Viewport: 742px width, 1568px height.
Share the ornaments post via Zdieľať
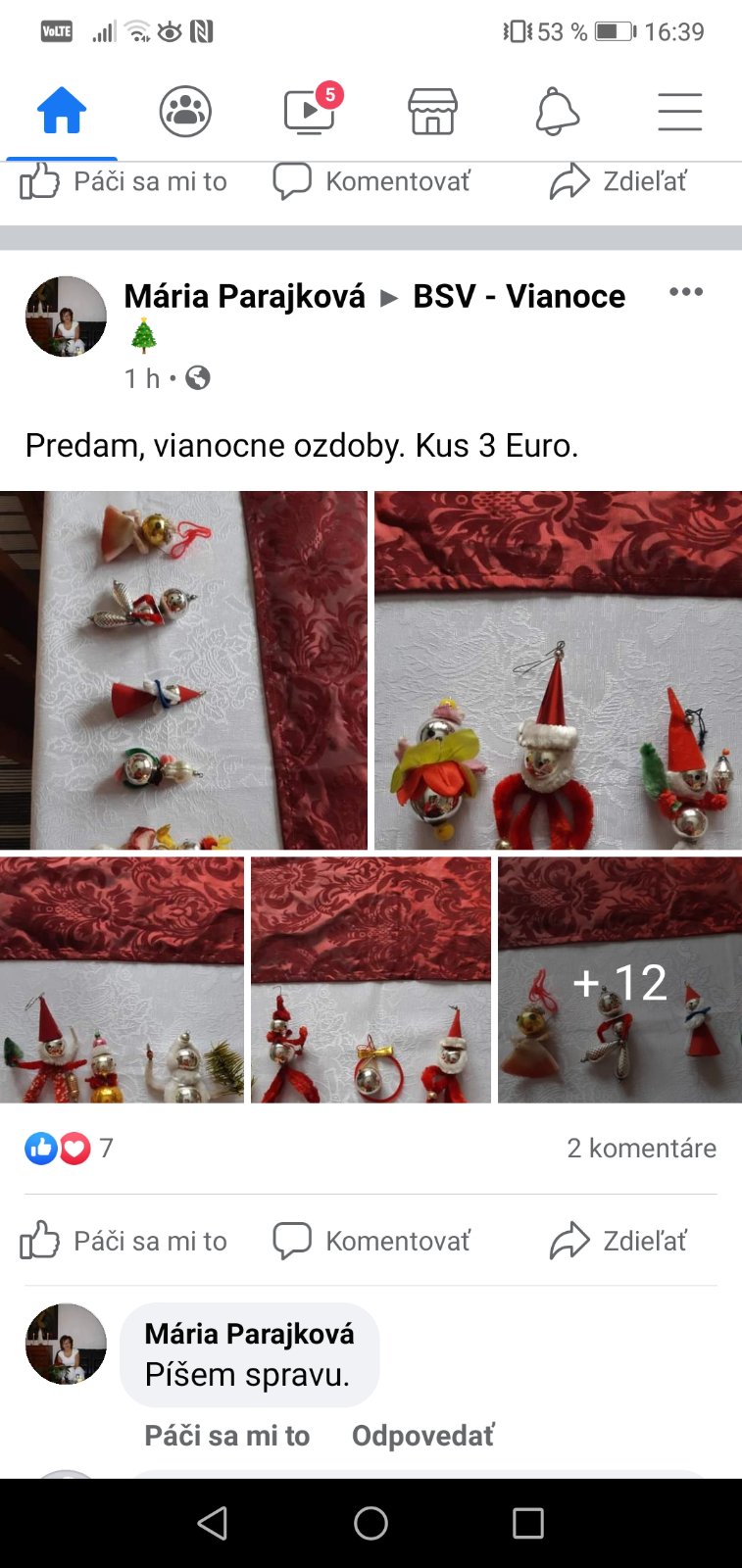click(x=618, y=1241)
